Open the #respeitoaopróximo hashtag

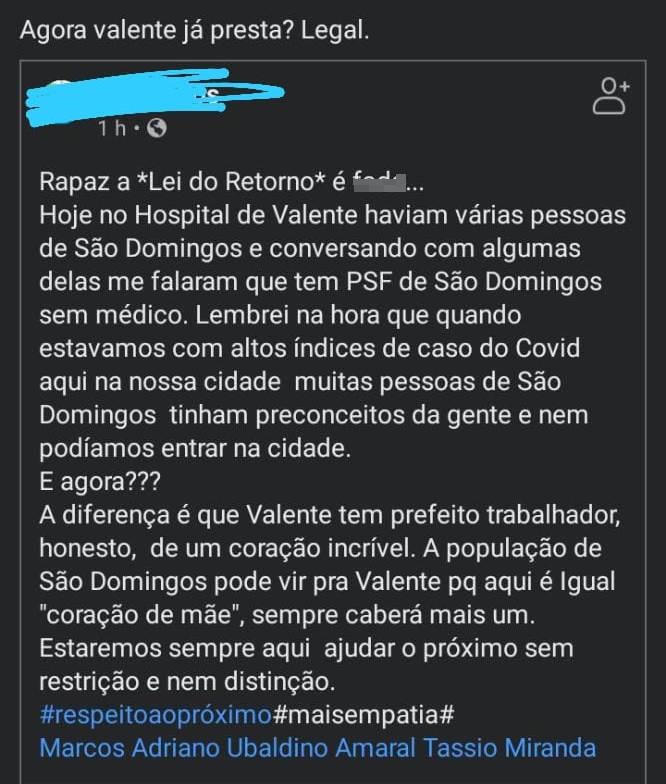click(x=156, y=715)
